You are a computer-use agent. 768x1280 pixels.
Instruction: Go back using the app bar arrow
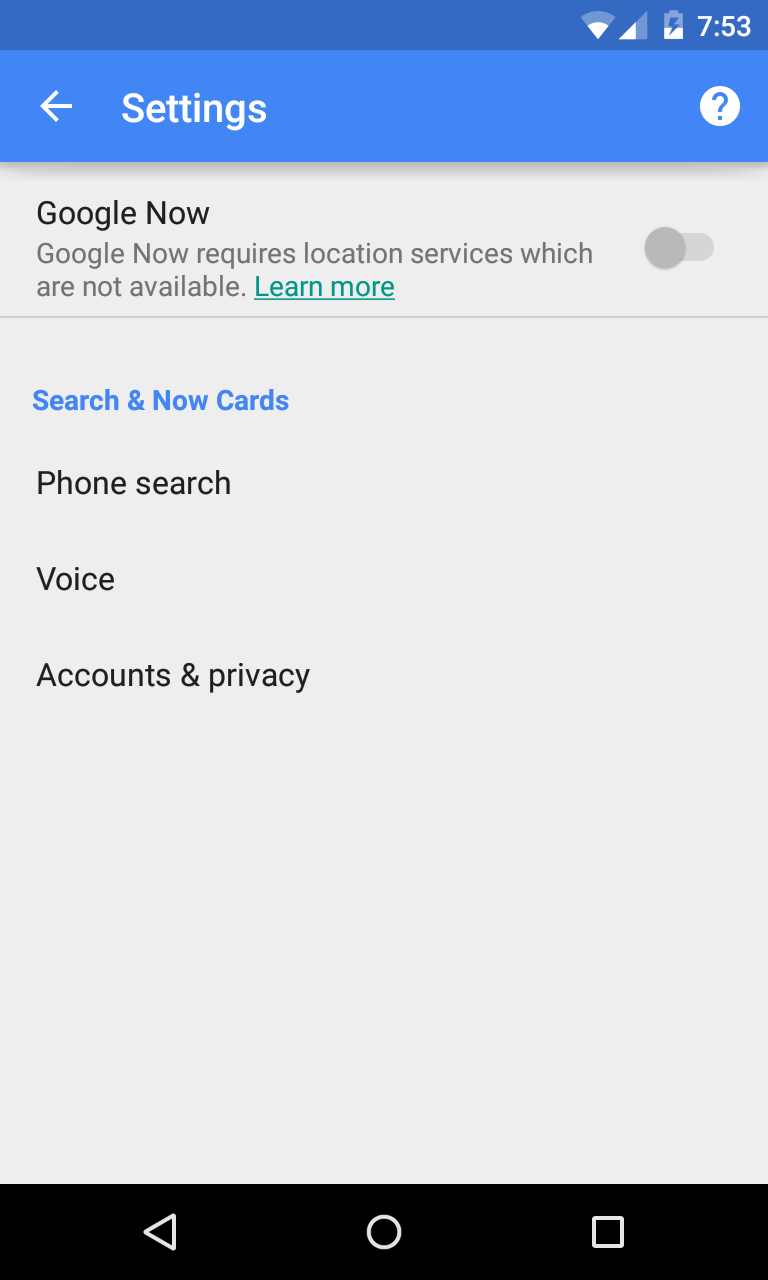coord(56,106)
